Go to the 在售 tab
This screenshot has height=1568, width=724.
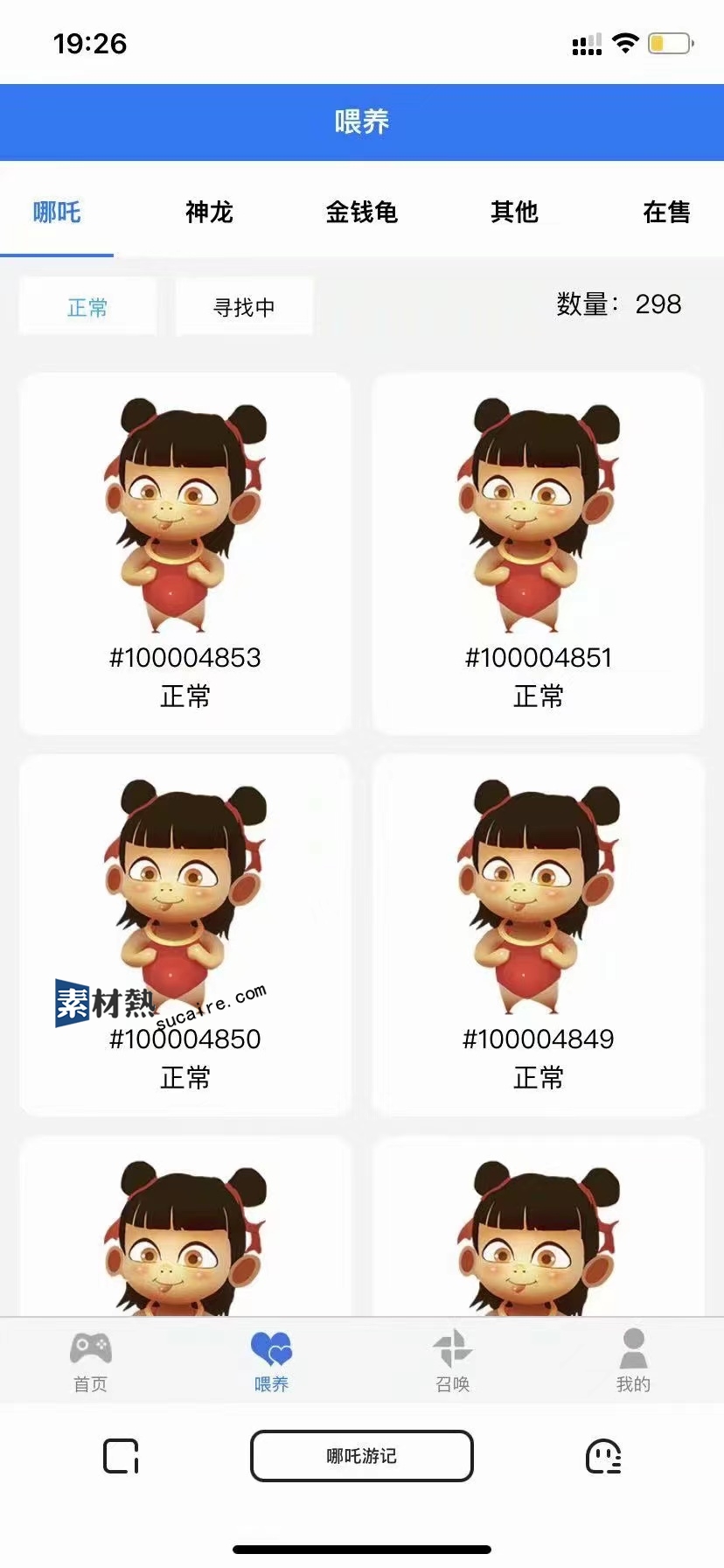tap(666, 212)
